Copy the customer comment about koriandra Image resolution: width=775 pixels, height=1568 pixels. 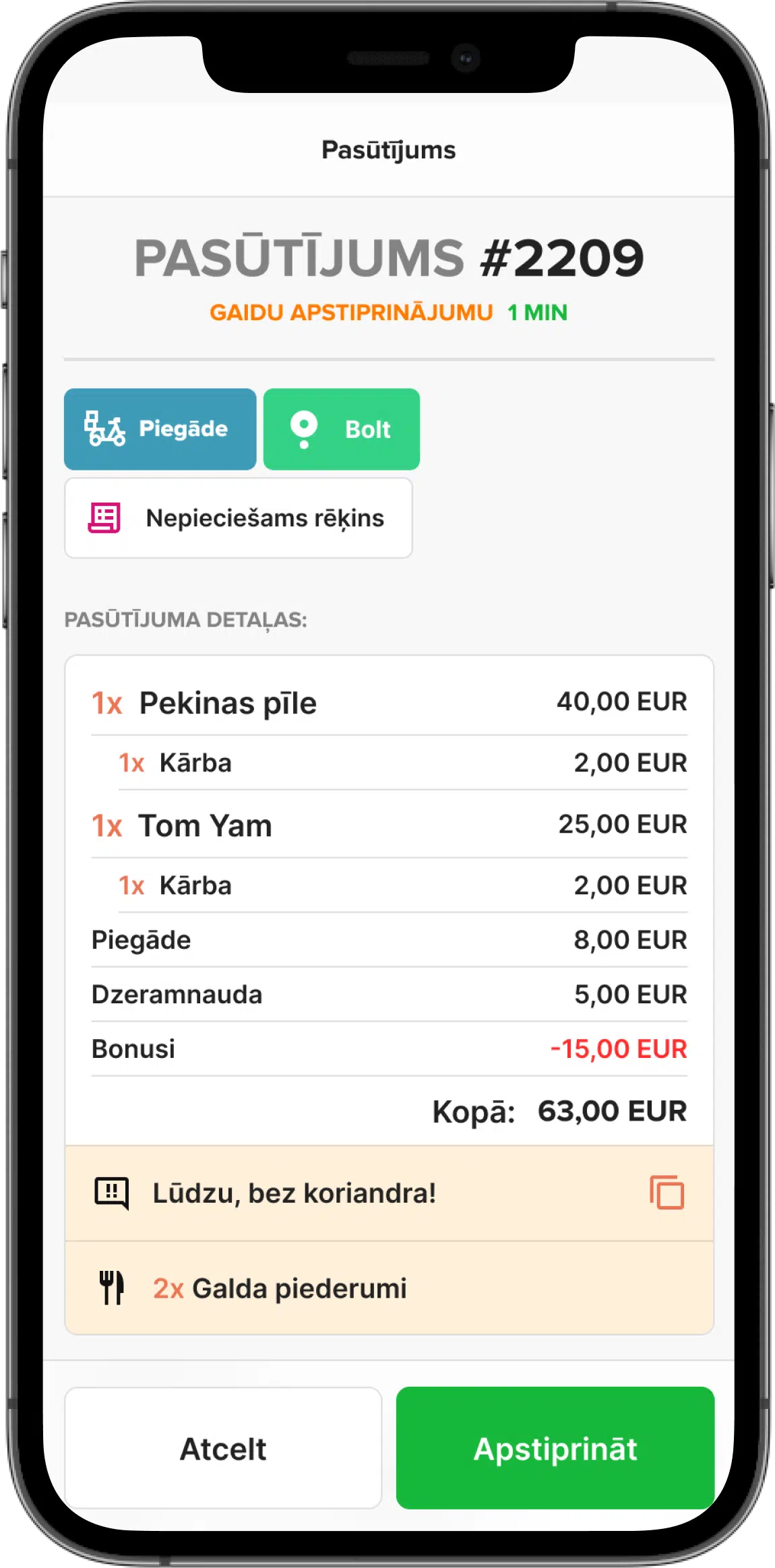(666, 1193)
